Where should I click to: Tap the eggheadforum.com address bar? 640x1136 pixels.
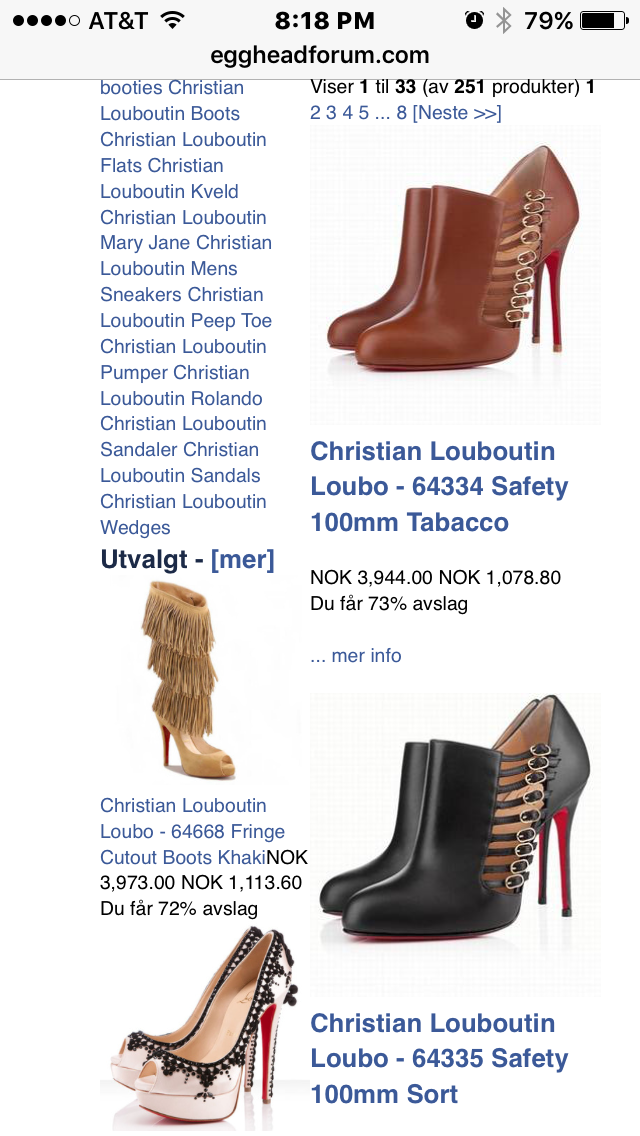point(320,55)
